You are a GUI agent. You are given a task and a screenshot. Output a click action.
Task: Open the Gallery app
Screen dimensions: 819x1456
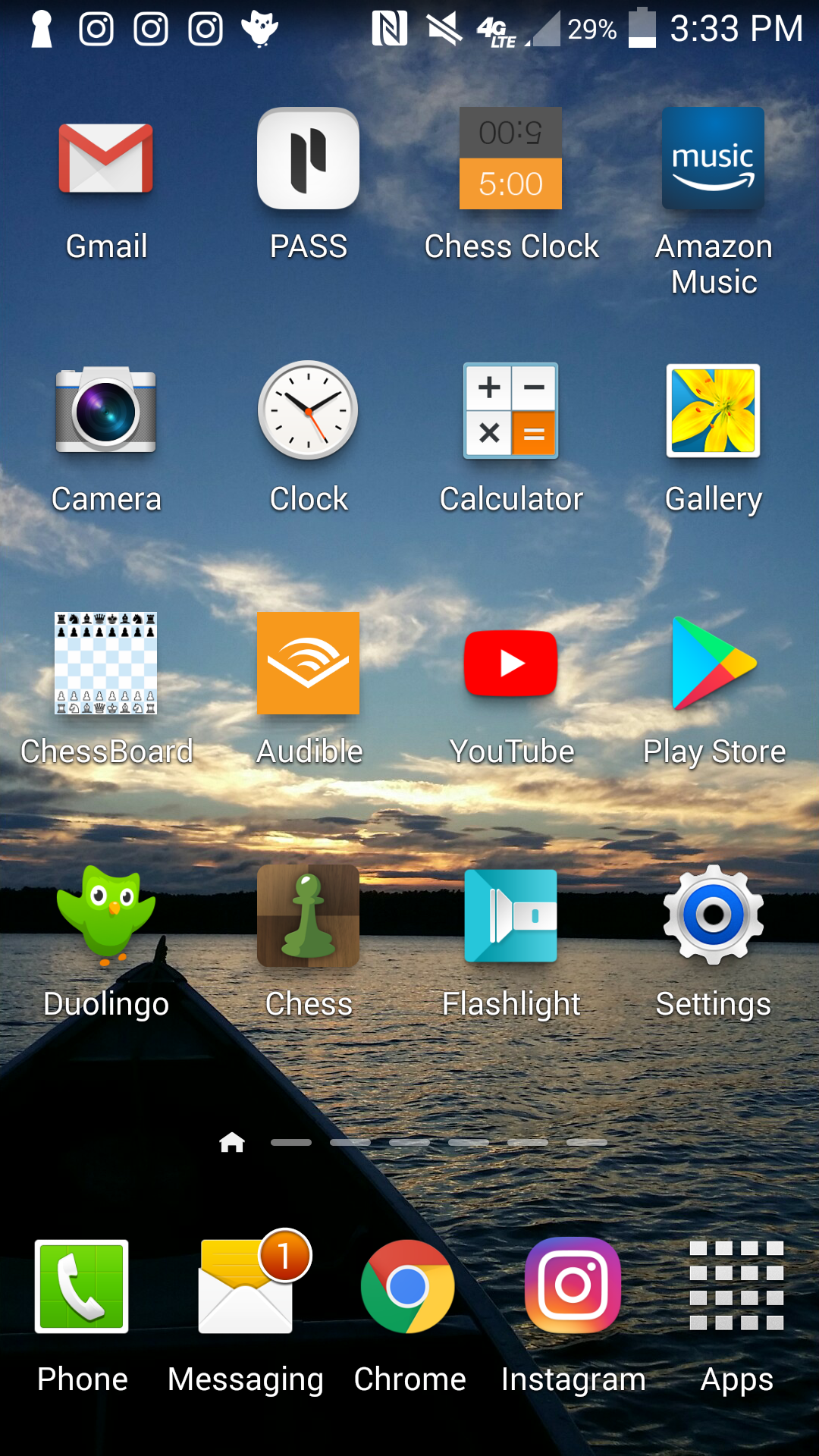tap(713, 410)
